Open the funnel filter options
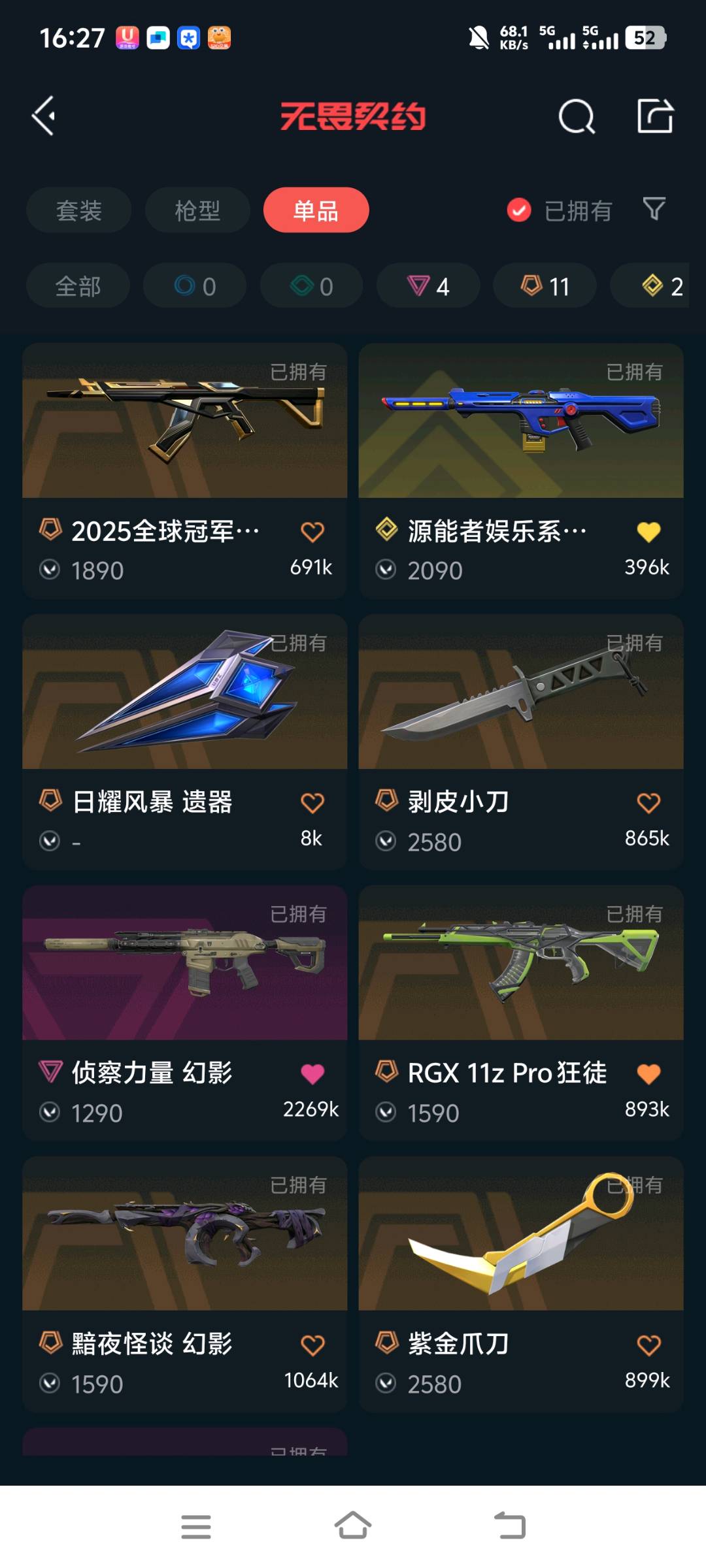Screen dimensions: 706x1568 click(654, 209)
